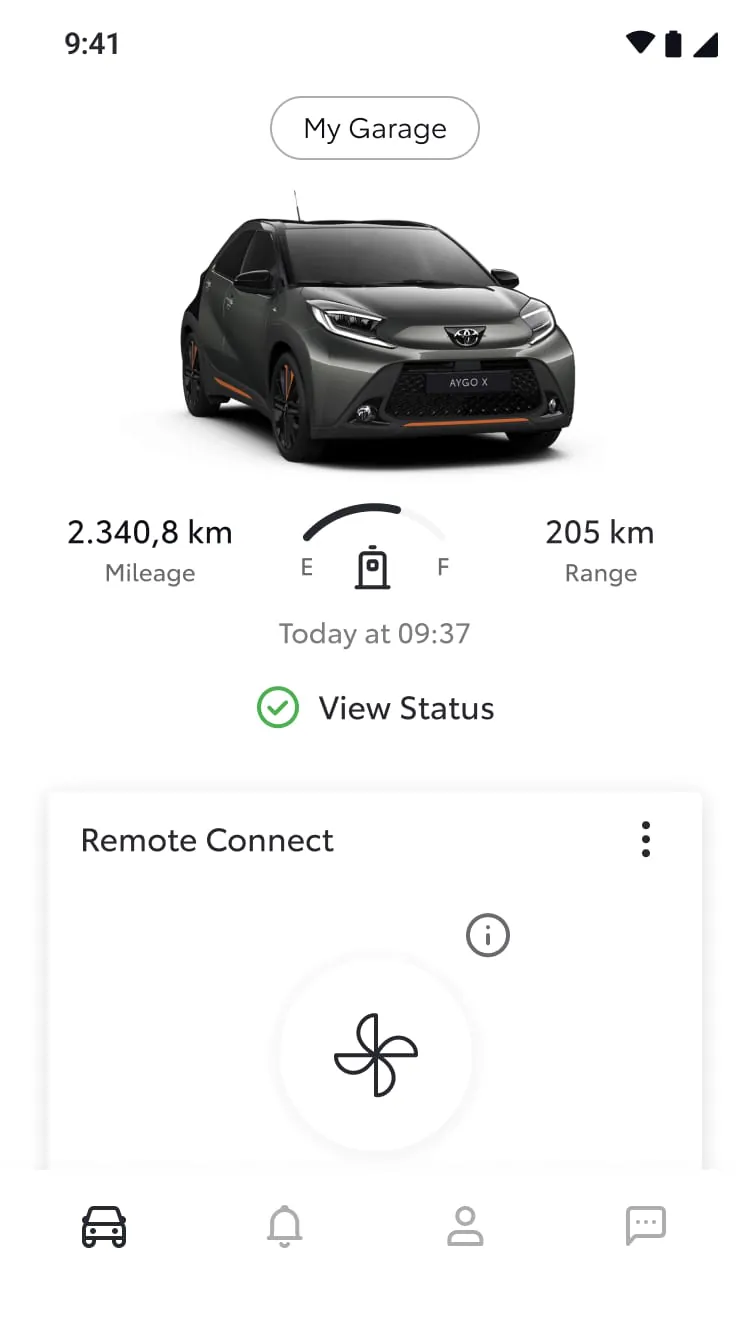The image size is (750, 1334).
Task: Open the Remote Connect three-dot menu
Action: 645,840
